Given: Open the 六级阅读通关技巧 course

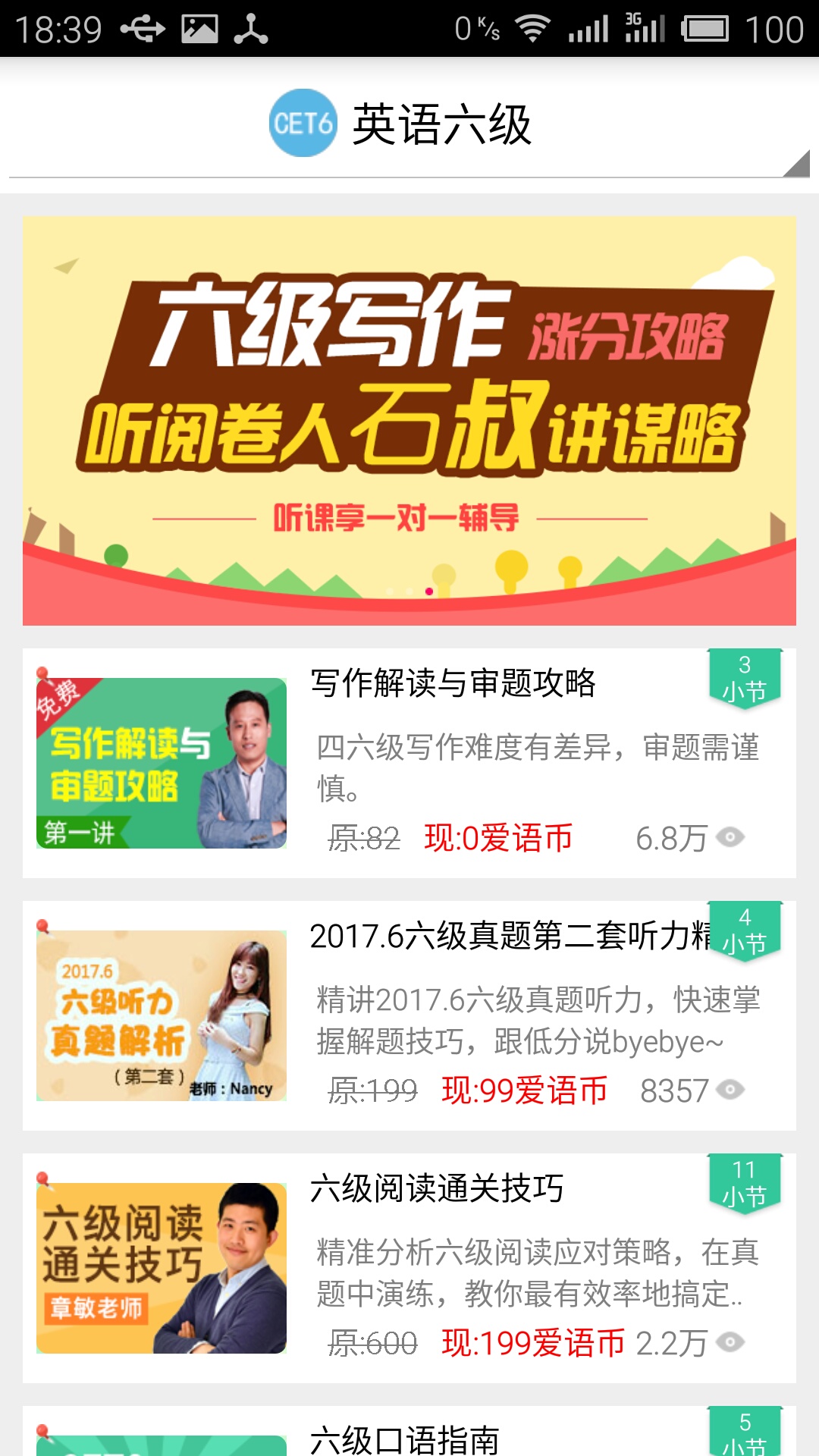Looking at the screenshot, I should tap(409, 1268).
